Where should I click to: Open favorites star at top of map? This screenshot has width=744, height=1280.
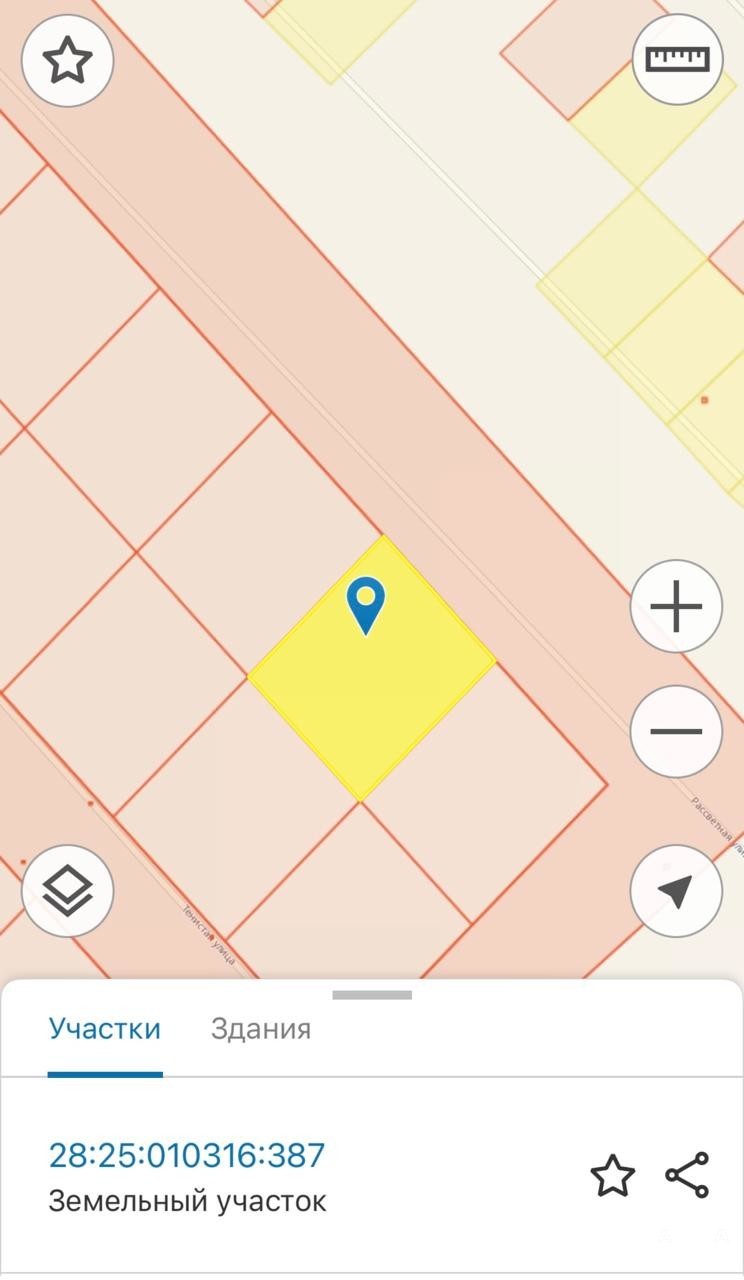[x=67, y=61]
